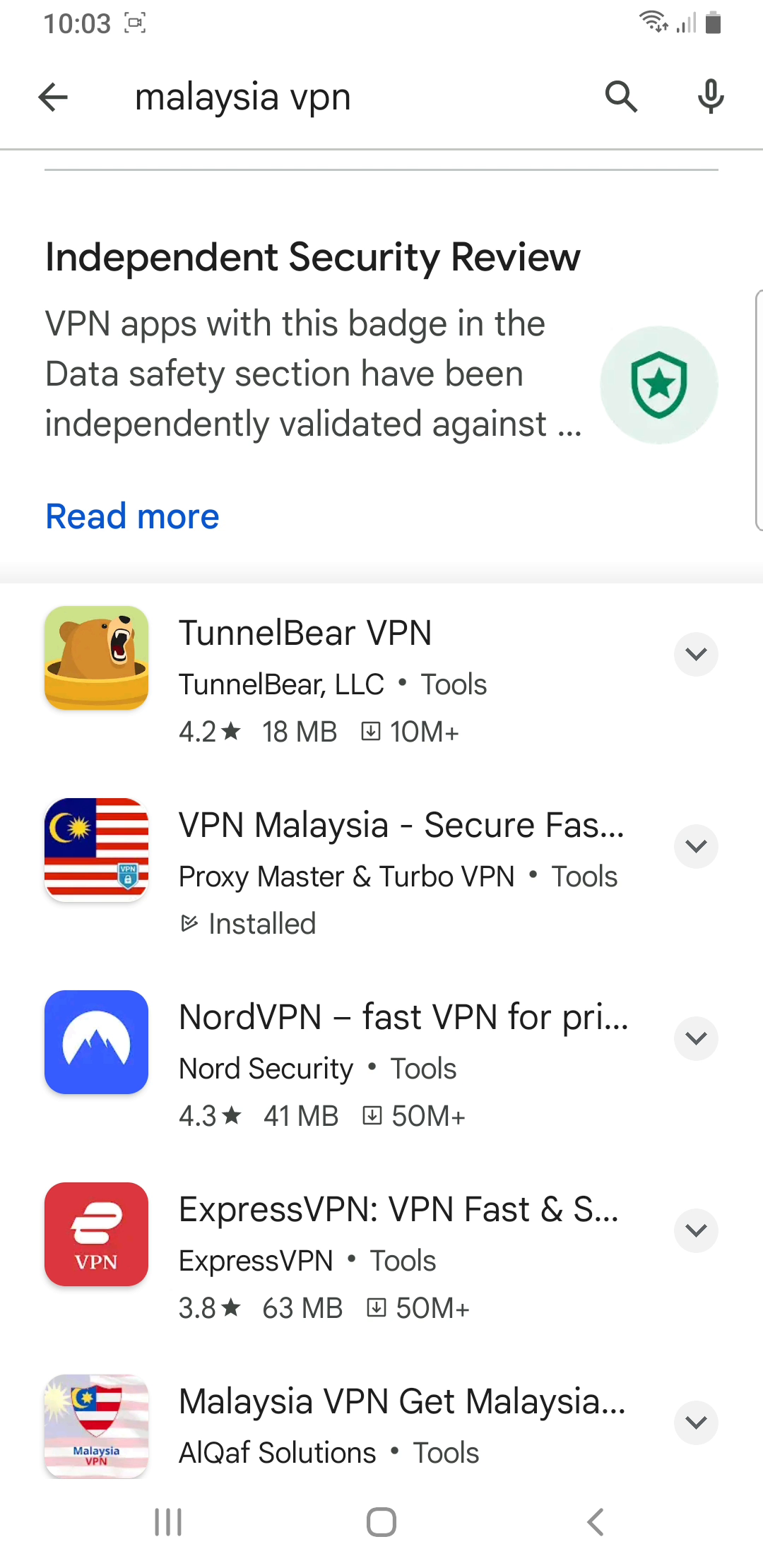Expand details for TunnelBear VPN
The image size is (763, 1568).
point(696,654)
